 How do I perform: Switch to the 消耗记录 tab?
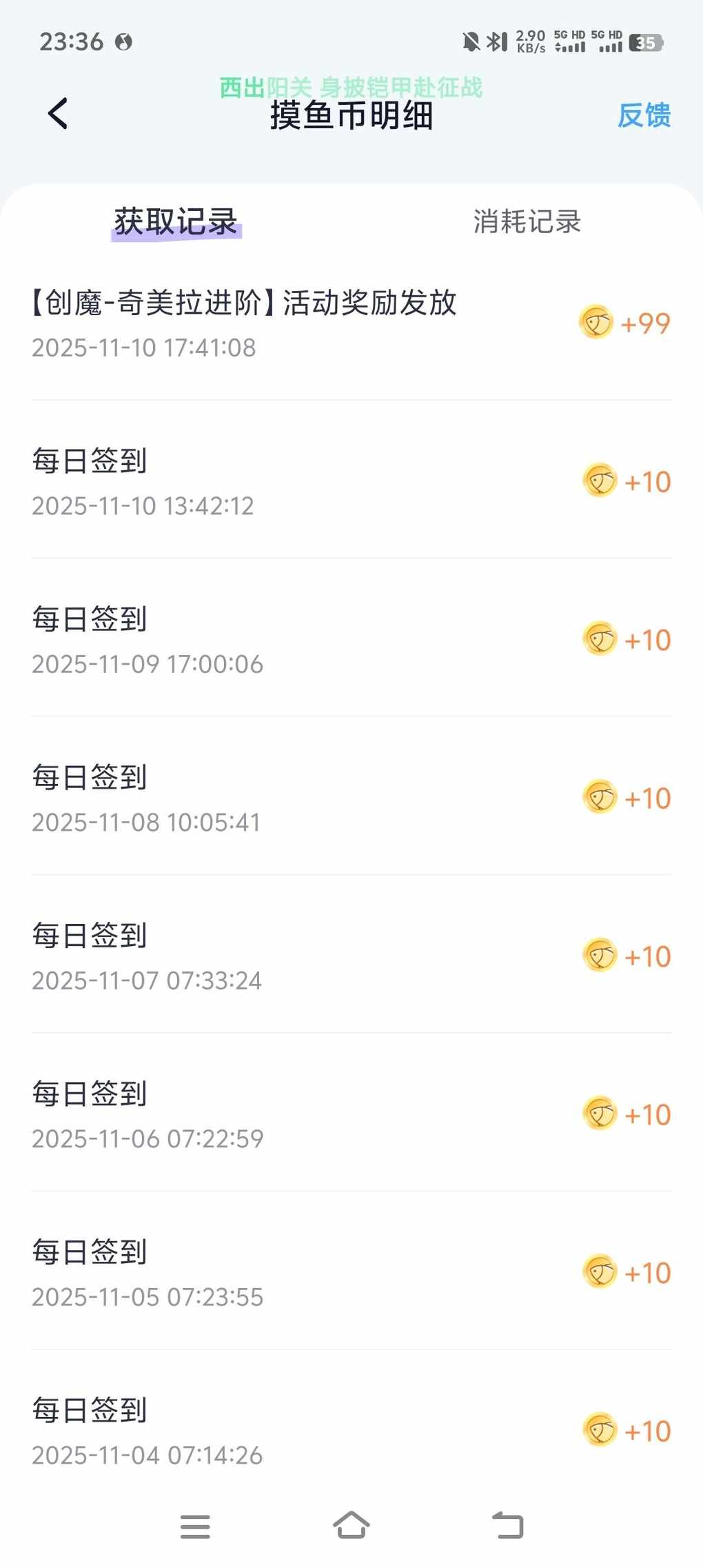(527, 222)
